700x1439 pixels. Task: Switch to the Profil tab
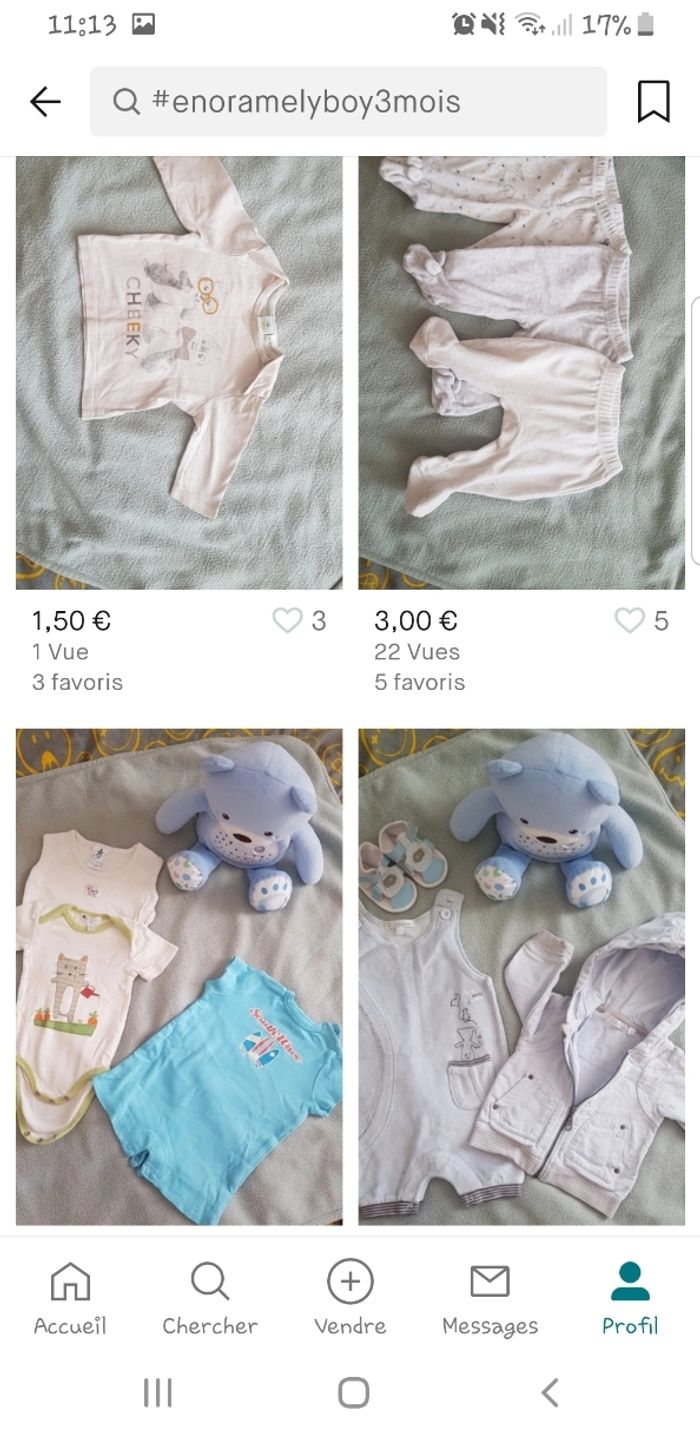[630, 1298]
